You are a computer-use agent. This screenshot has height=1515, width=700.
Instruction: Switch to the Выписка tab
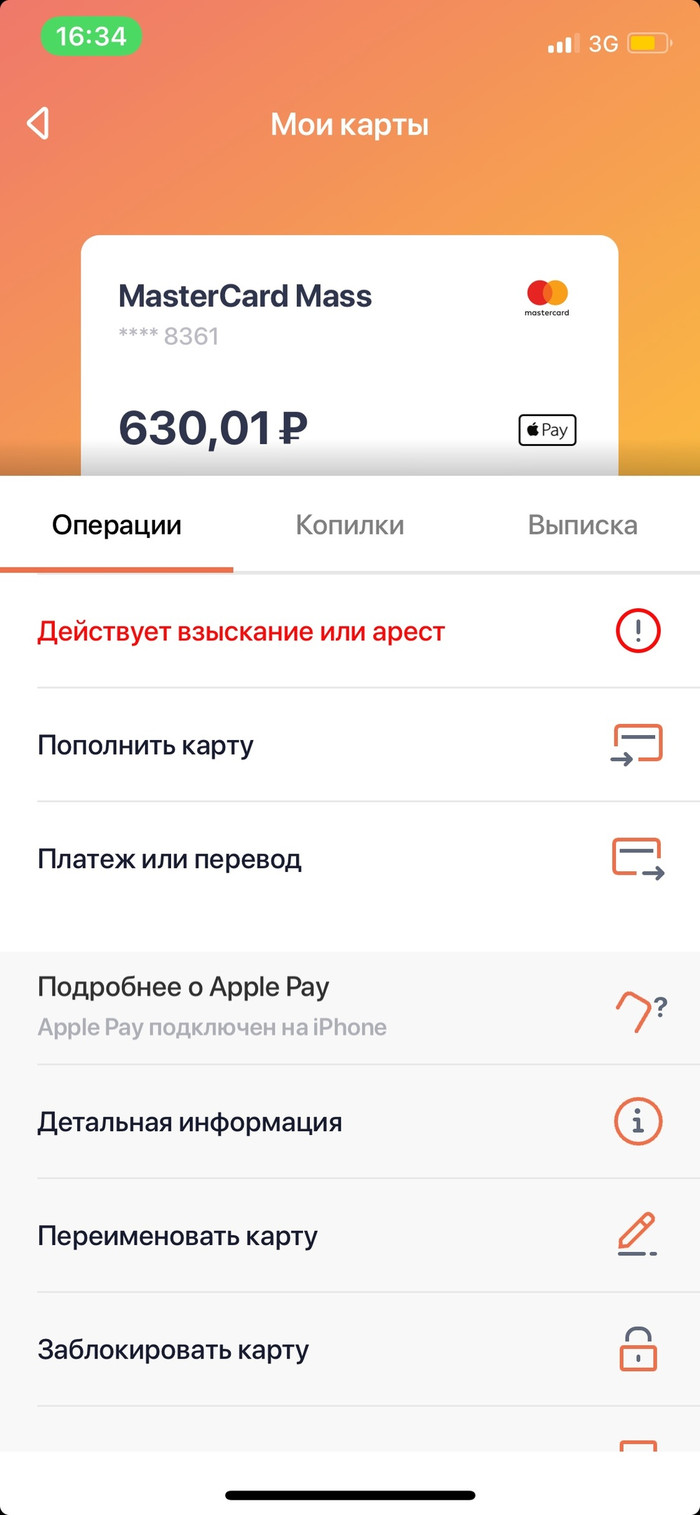[x=582, y=525]
